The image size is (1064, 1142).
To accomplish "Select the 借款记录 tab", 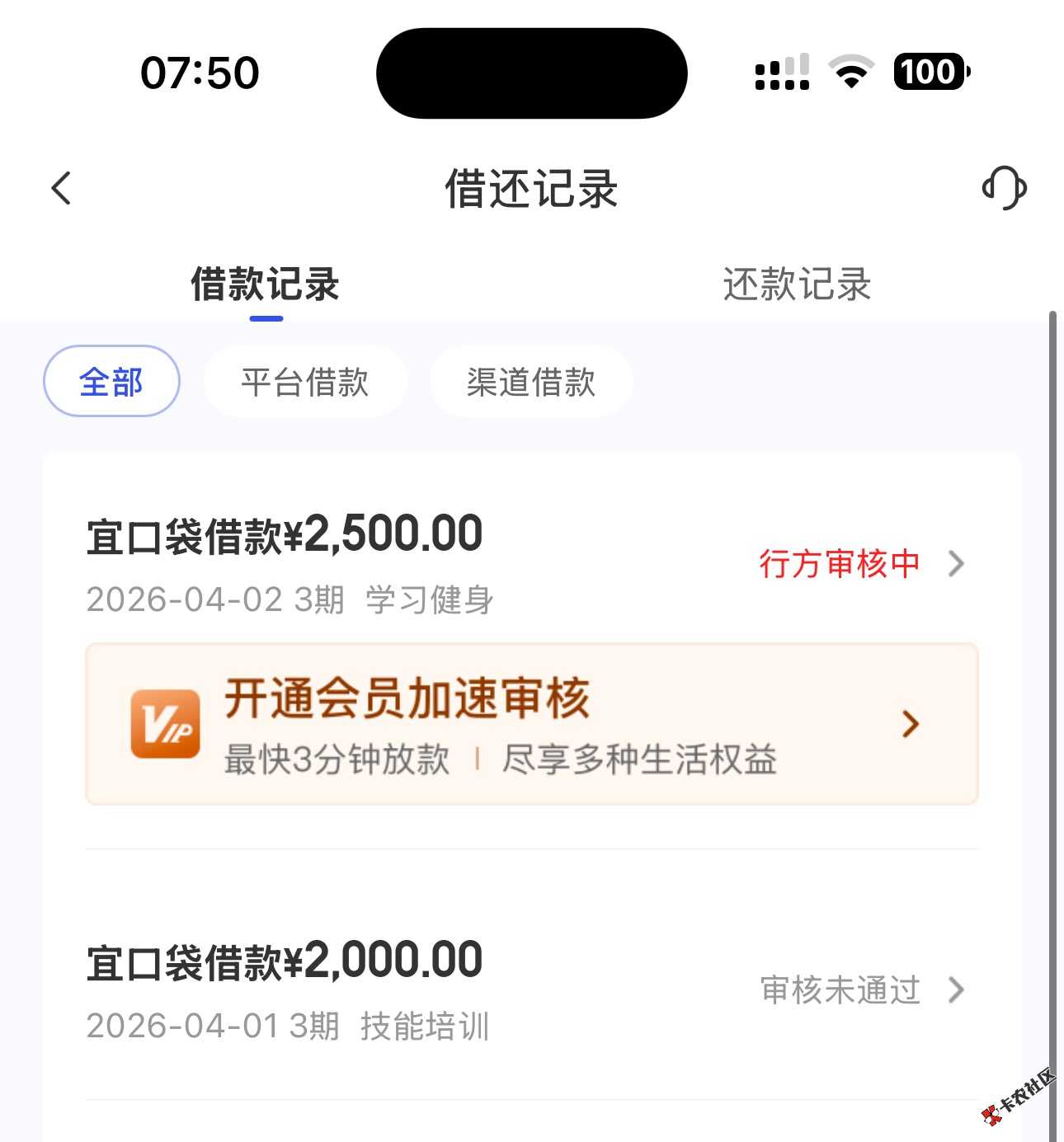I will [265, 284].
